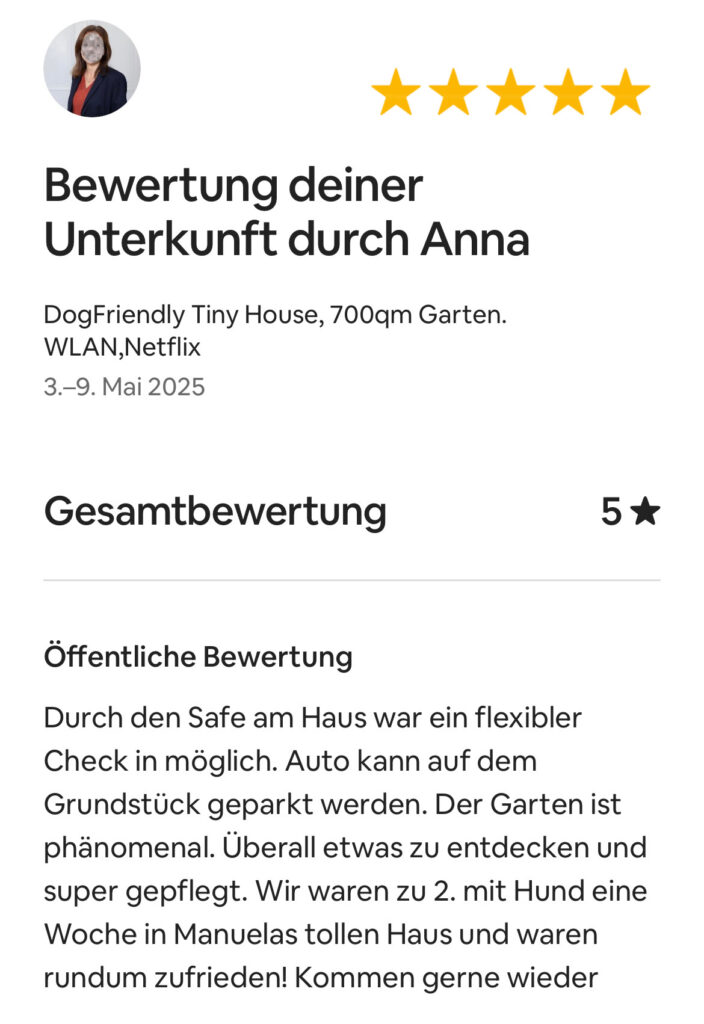Open Anna's profile photo
The height and width of the screenshot is (1024, 704).
pyautogui.click(x=92, y=69)
